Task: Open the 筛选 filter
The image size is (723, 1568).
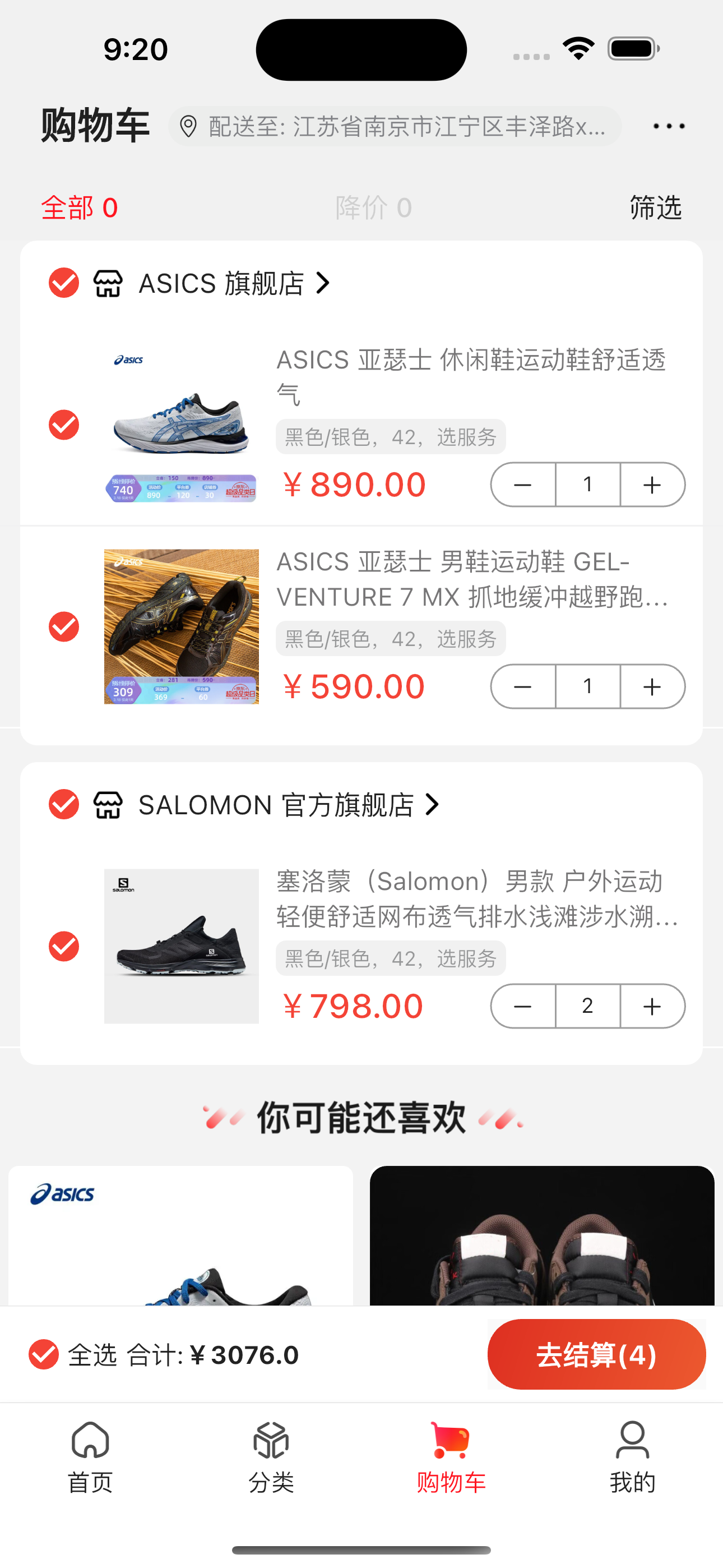Action: point(655,208)
